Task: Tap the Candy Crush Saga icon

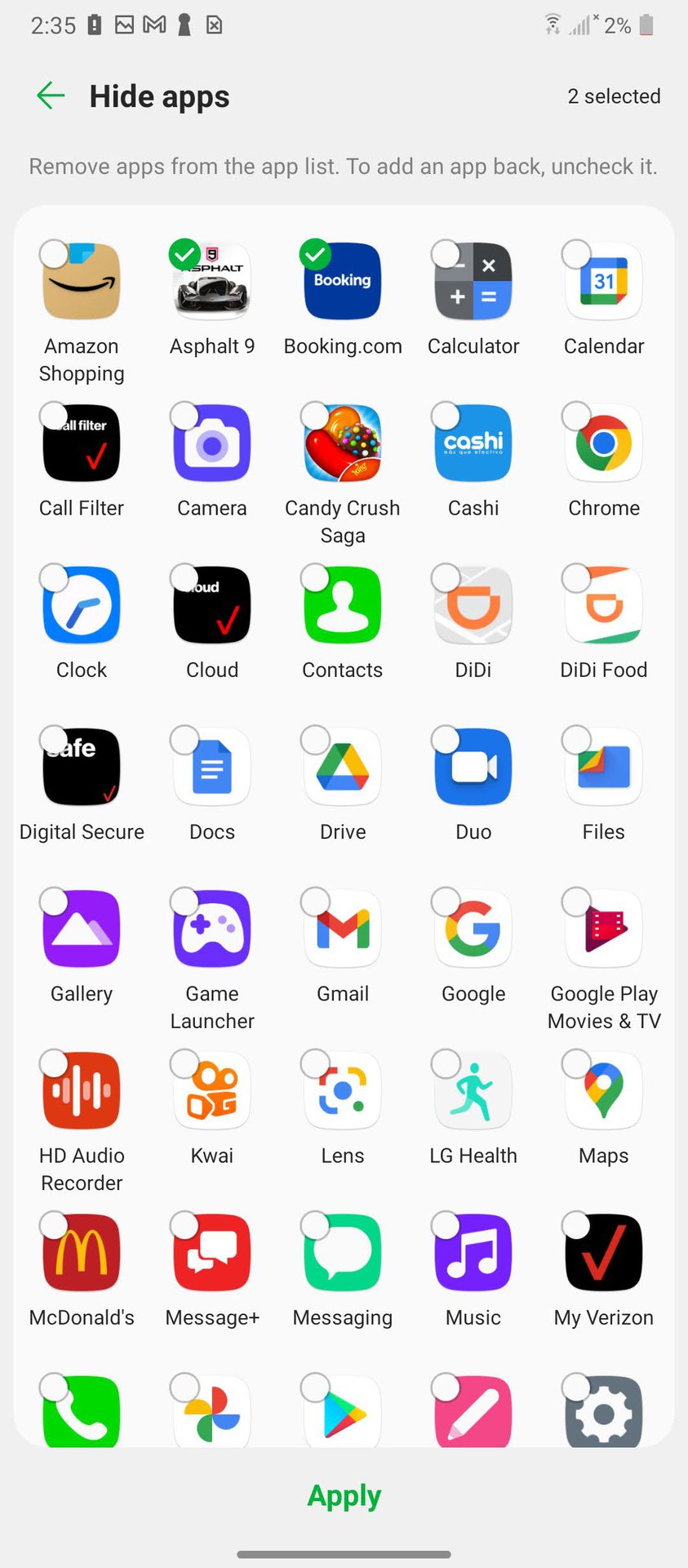Action: (x=342, y=443)
